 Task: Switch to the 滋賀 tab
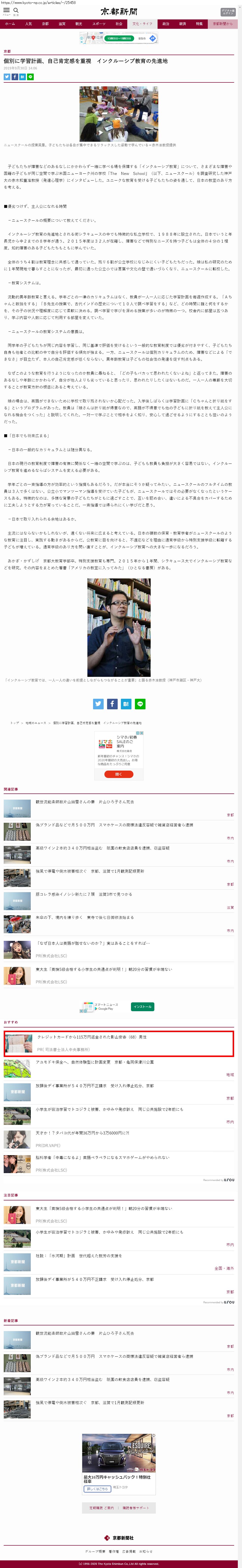(x=62, y=24)
